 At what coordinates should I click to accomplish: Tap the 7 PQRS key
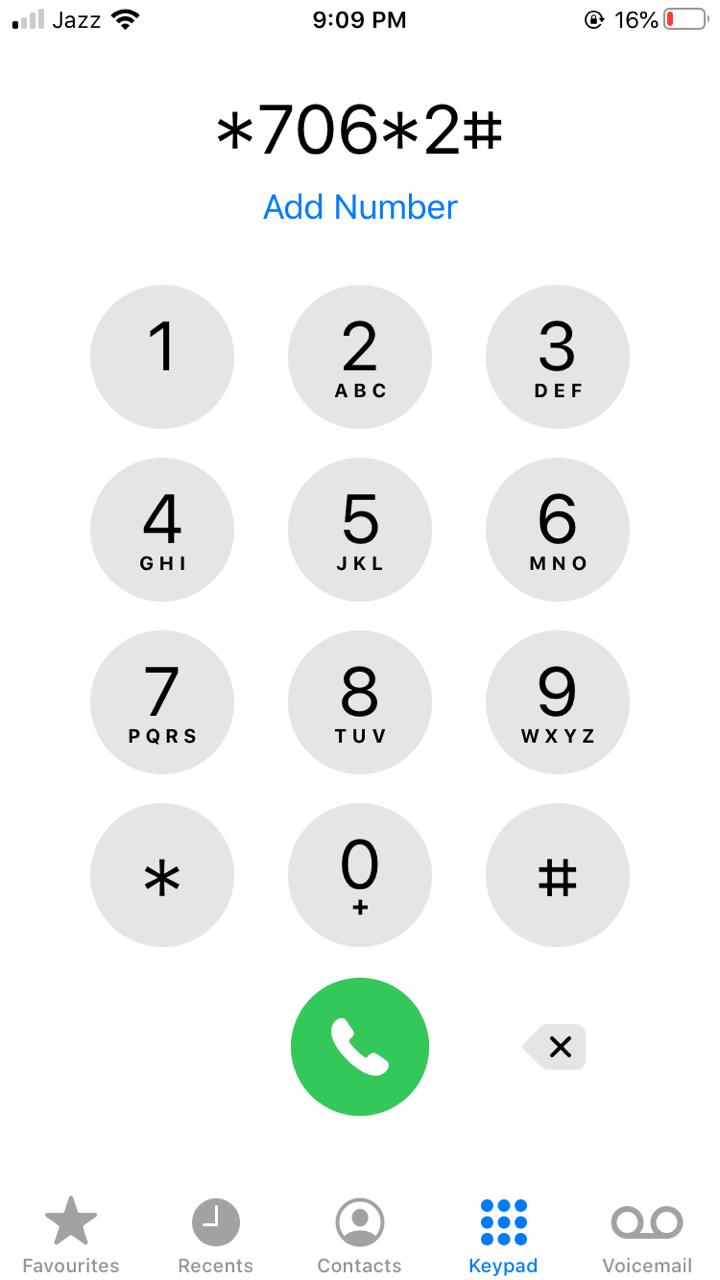click(x=162, y=703)
